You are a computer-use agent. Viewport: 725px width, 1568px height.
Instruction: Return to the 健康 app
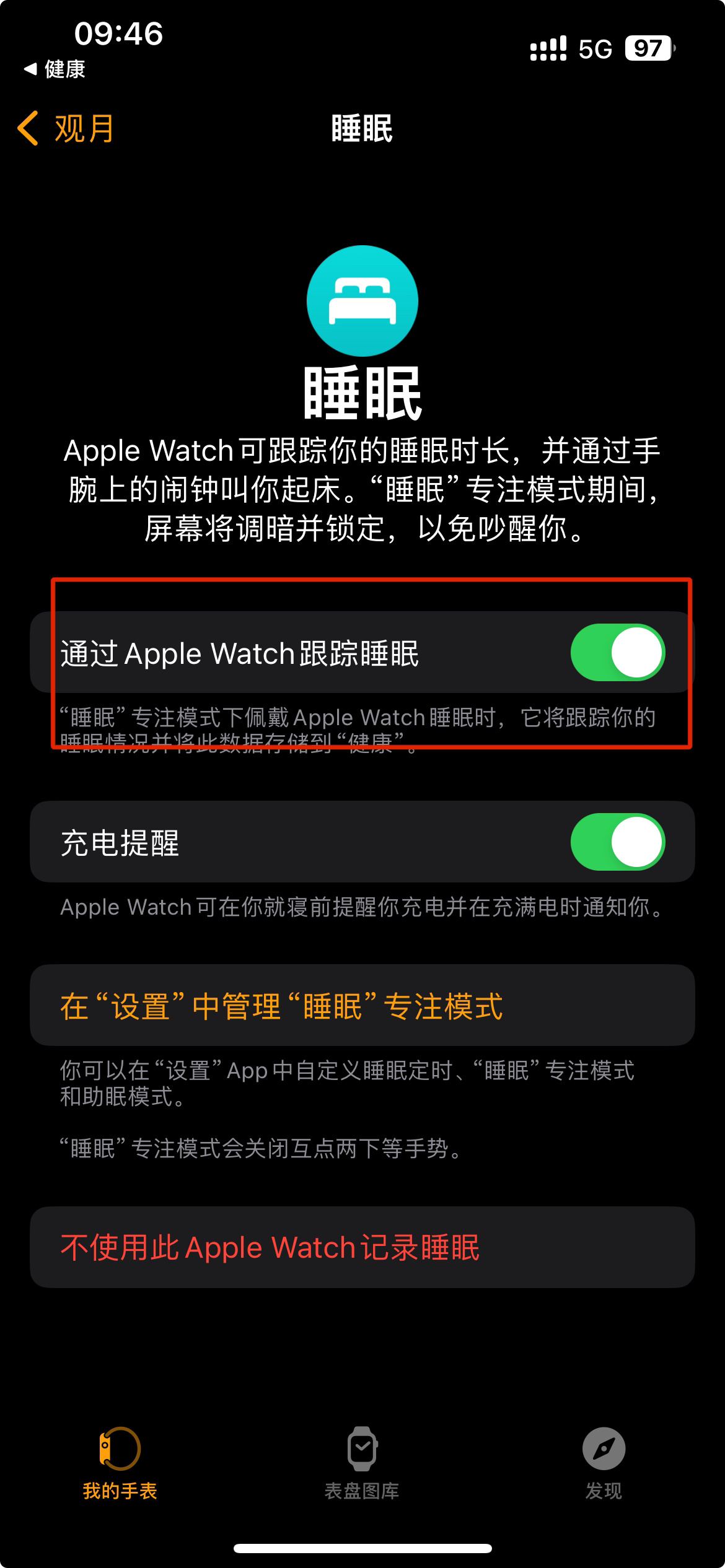[x=55, y=69]
